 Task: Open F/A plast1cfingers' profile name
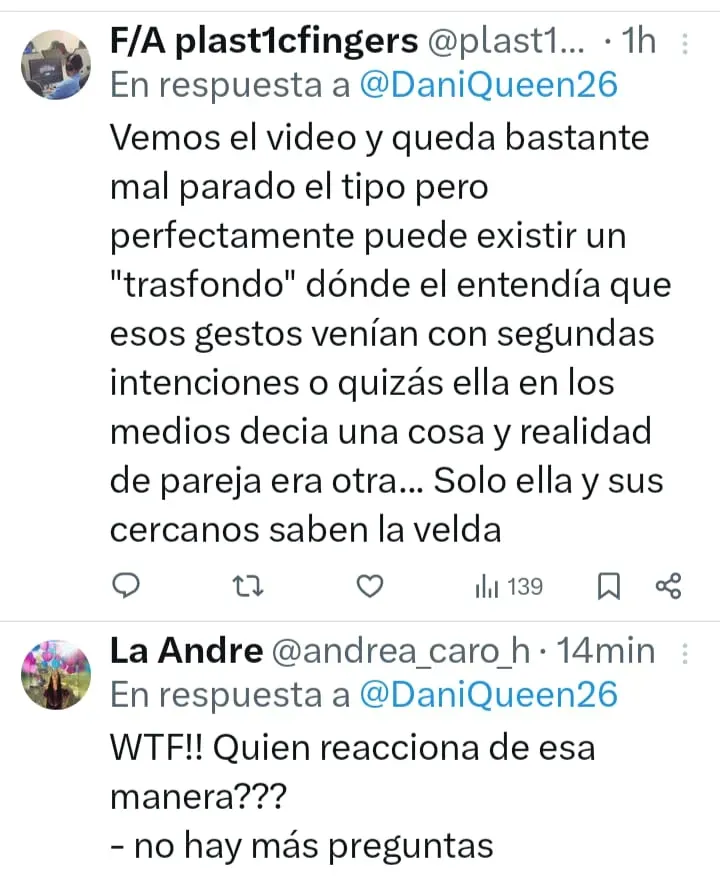[263, 42]
